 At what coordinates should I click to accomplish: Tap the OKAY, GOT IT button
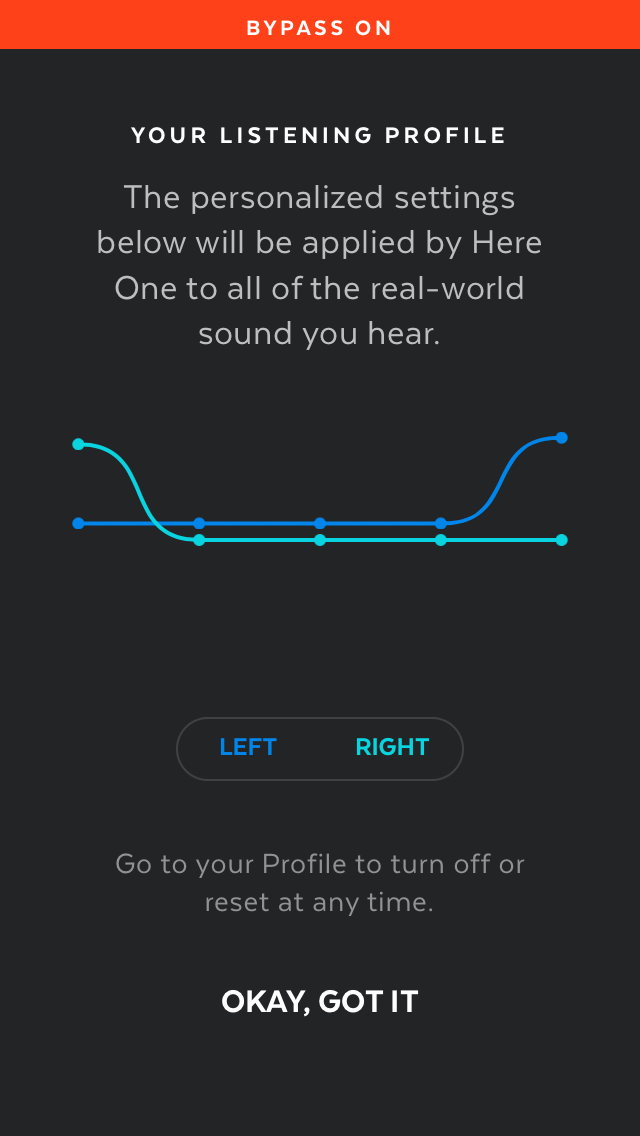tap(320, 1001)
